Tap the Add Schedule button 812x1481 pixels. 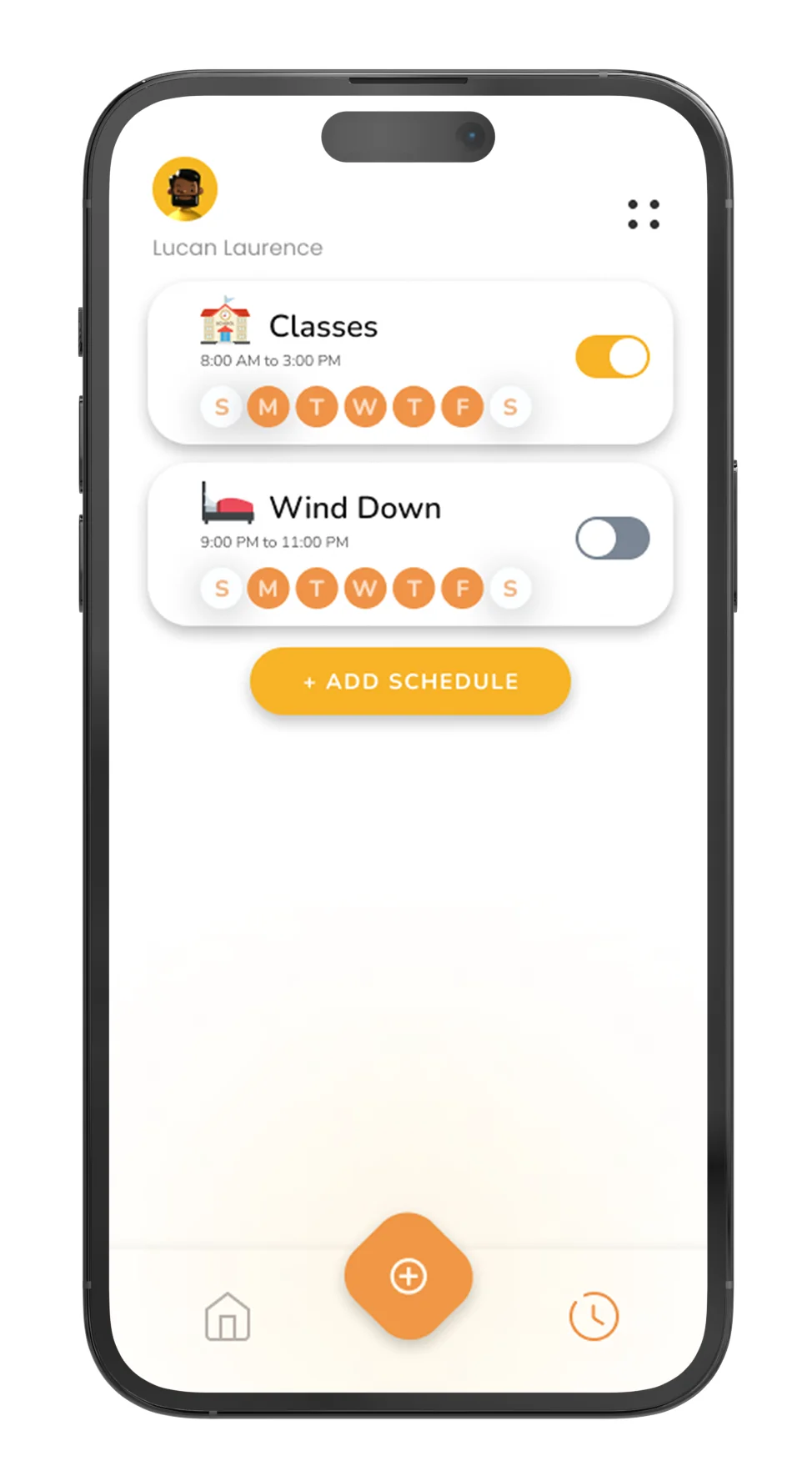click(410, 681)
